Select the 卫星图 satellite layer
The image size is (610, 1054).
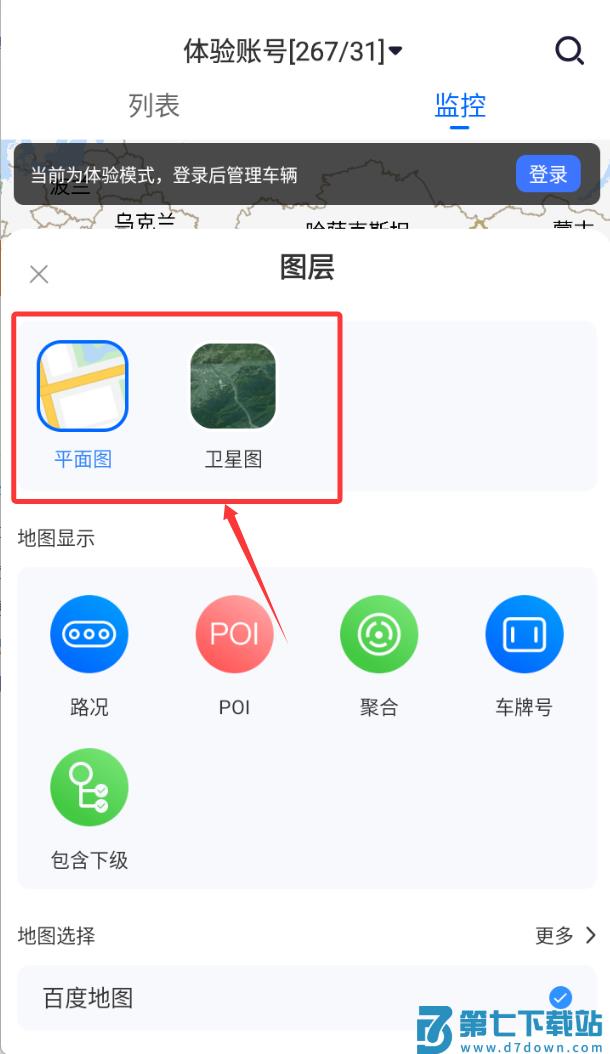point(233,387)
